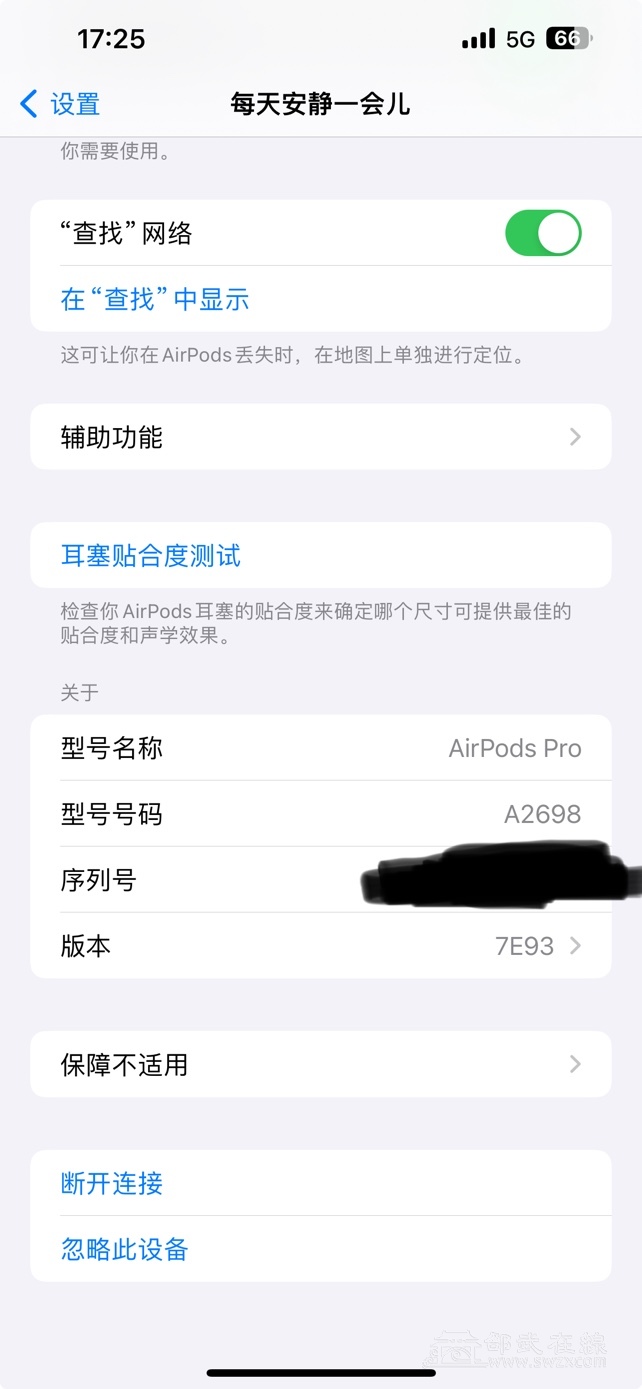Screen dimensions: 642x1389
Task: Open 辅助功能 settings
Action: (x=320, y=437)
